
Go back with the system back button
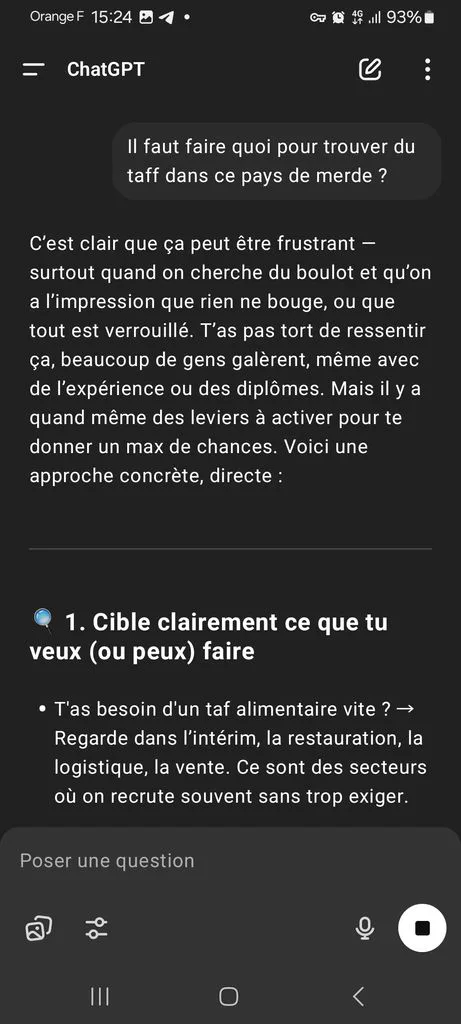[x=358, y=996]
